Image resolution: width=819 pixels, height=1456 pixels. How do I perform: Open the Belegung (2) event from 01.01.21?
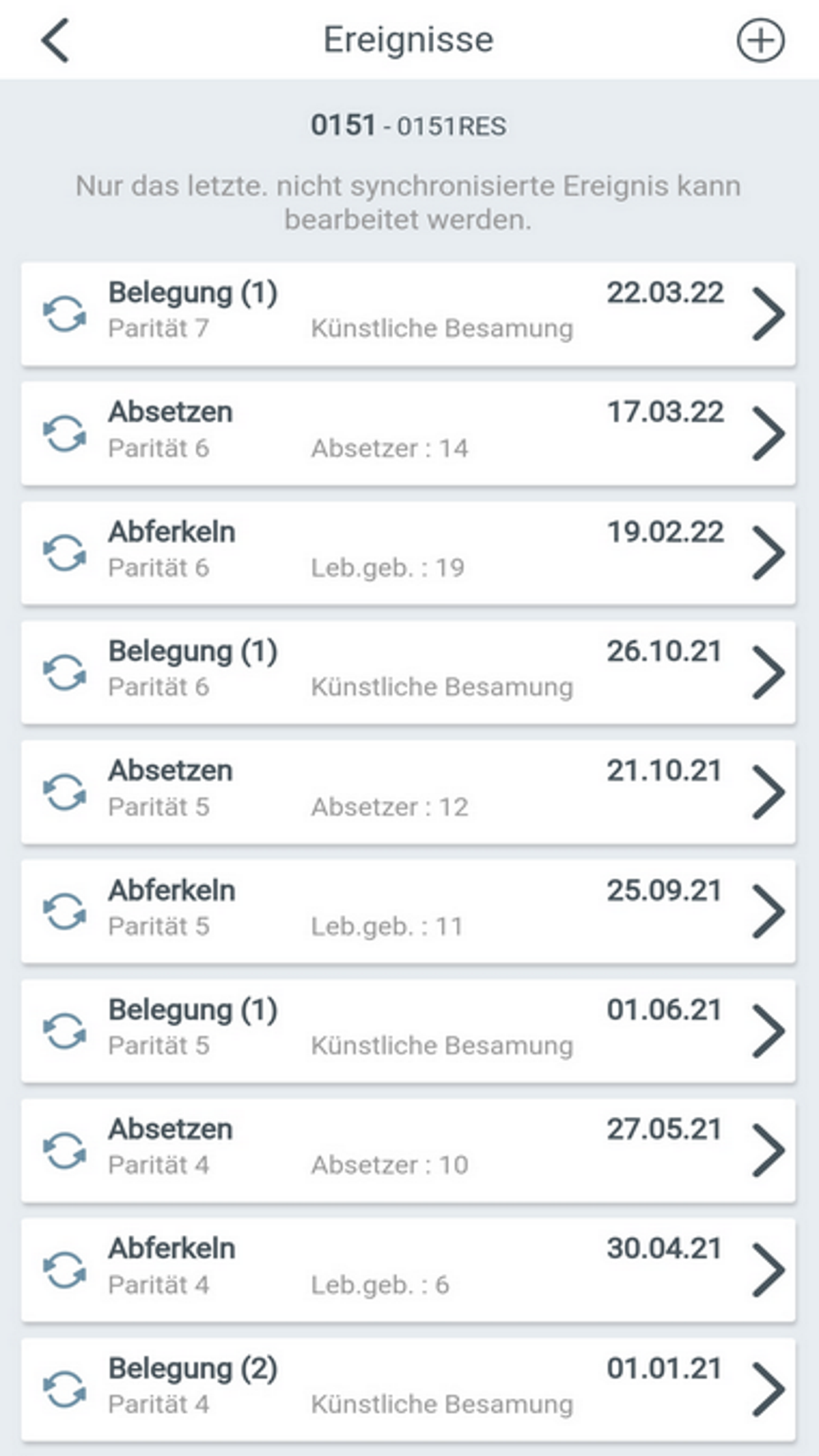click(x=408, y=1389)
